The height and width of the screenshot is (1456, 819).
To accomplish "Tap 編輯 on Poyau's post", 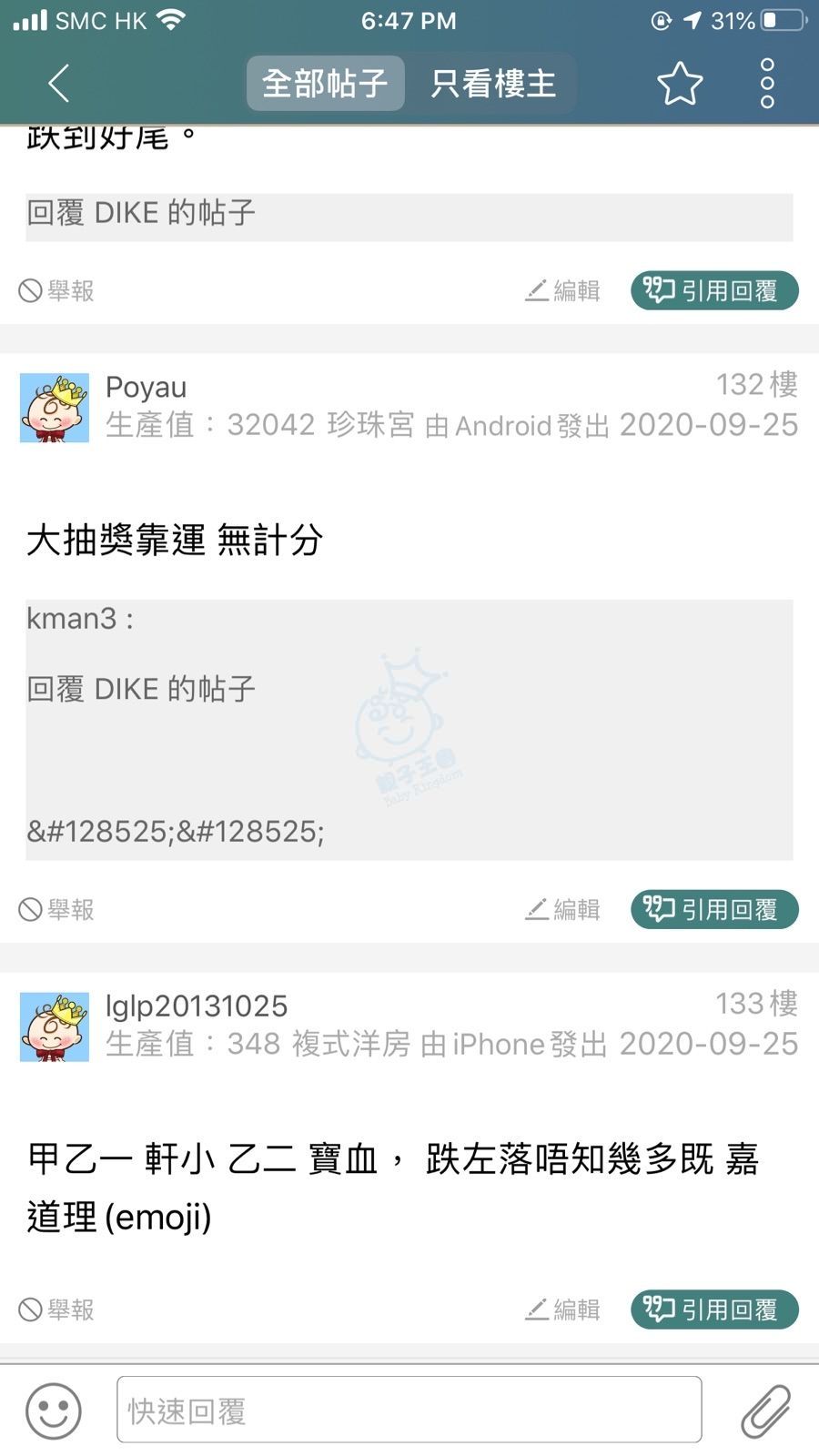I will 563,909.
